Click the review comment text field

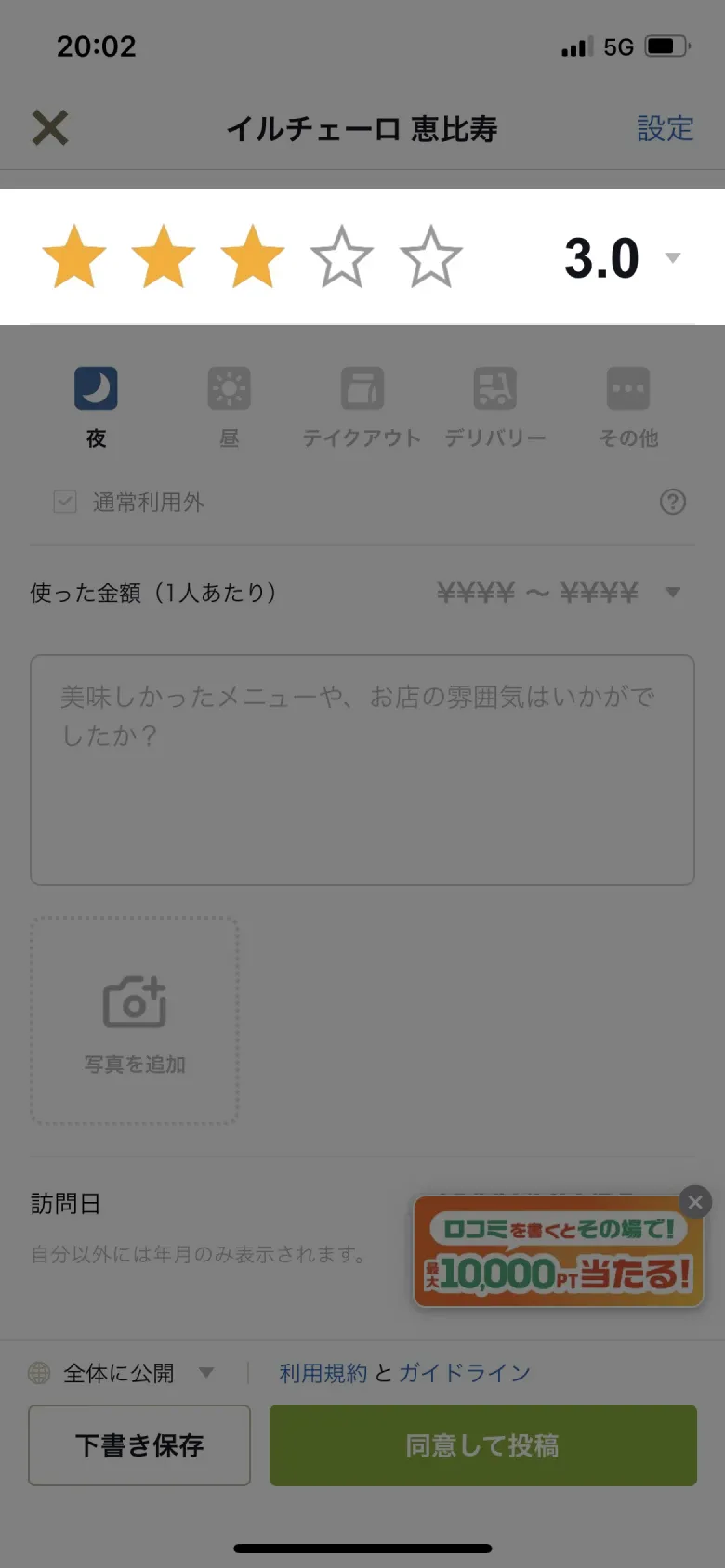click(362, 766)
